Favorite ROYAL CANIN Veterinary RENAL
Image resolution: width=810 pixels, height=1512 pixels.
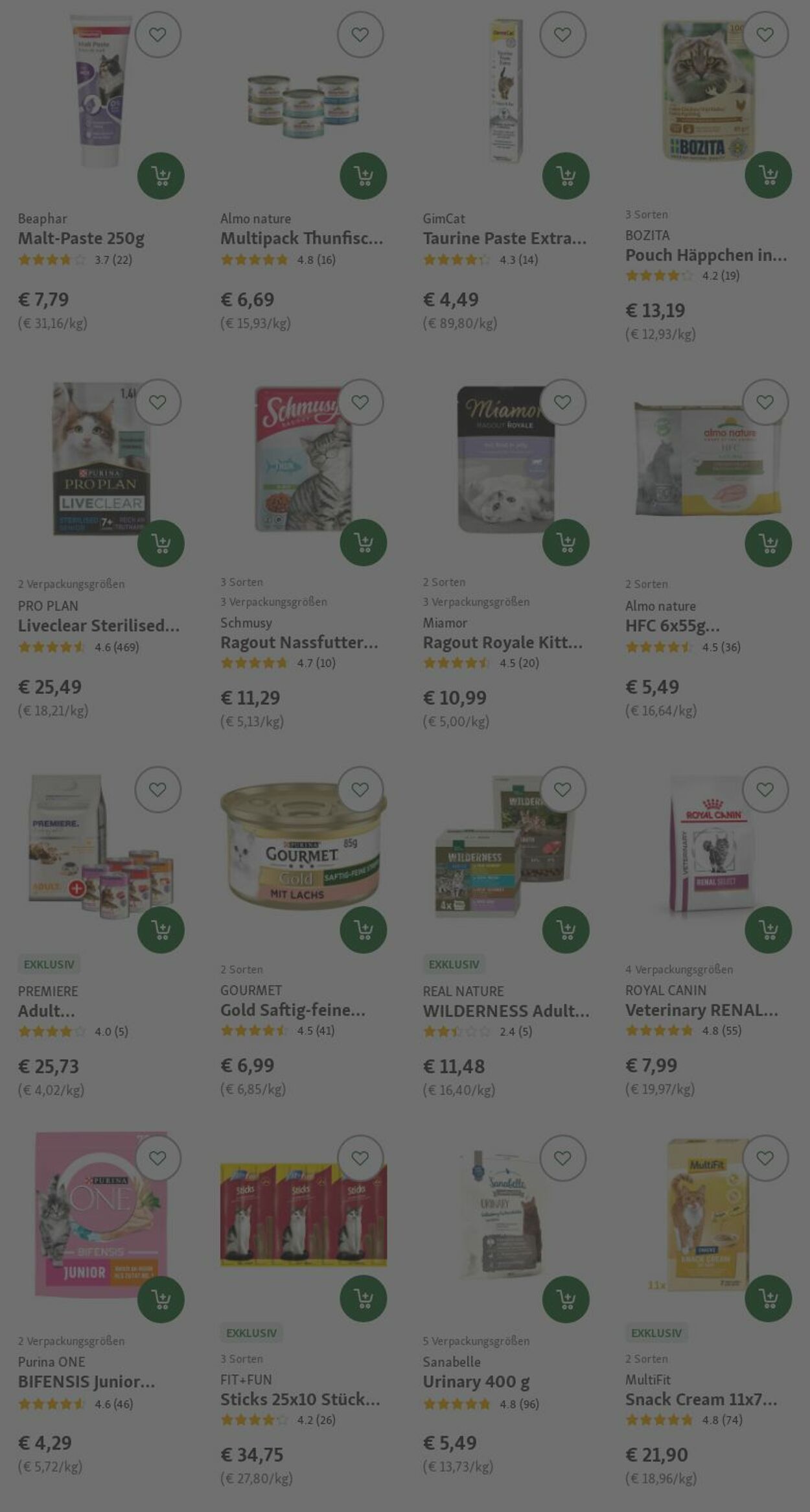(765, 789)
